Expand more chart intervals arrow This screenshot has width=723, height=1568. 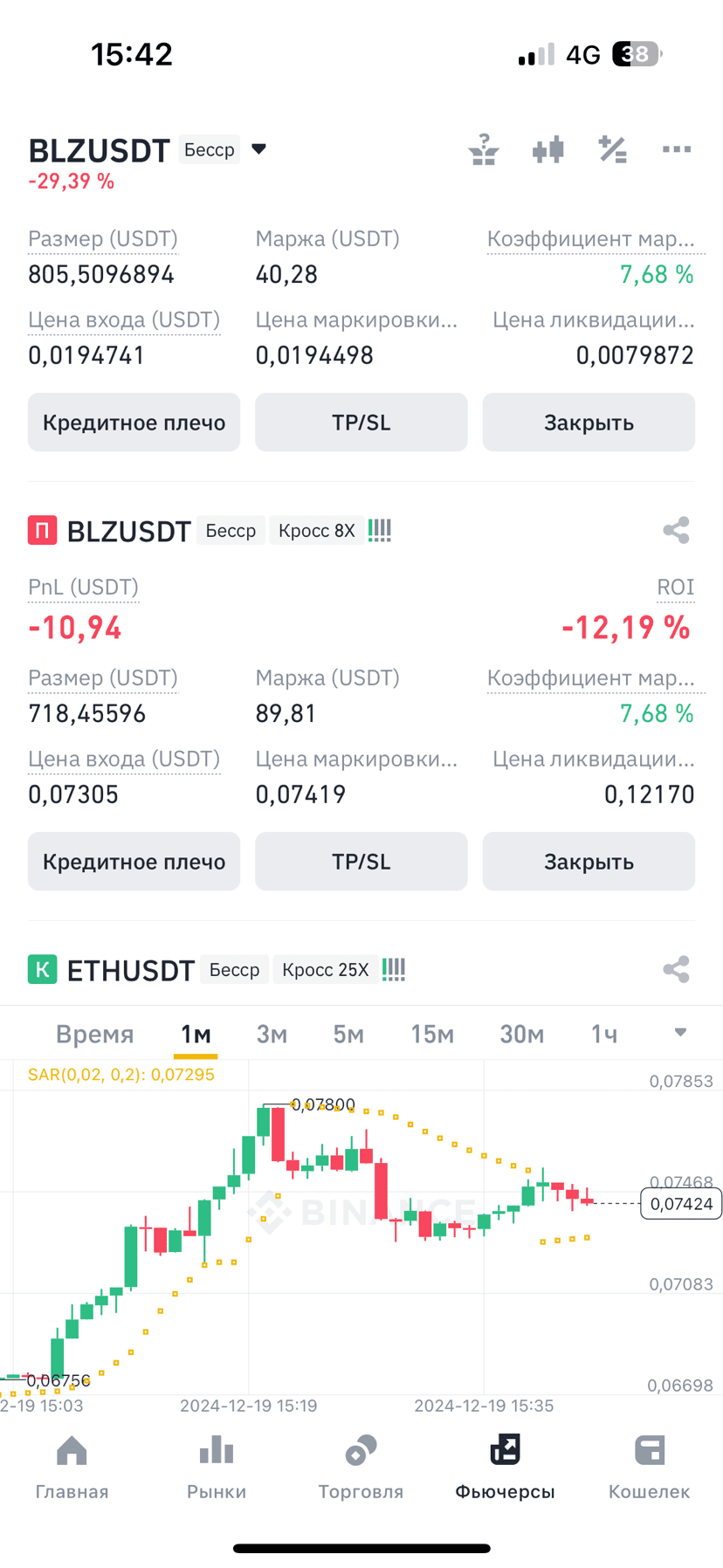[680, 1033]
